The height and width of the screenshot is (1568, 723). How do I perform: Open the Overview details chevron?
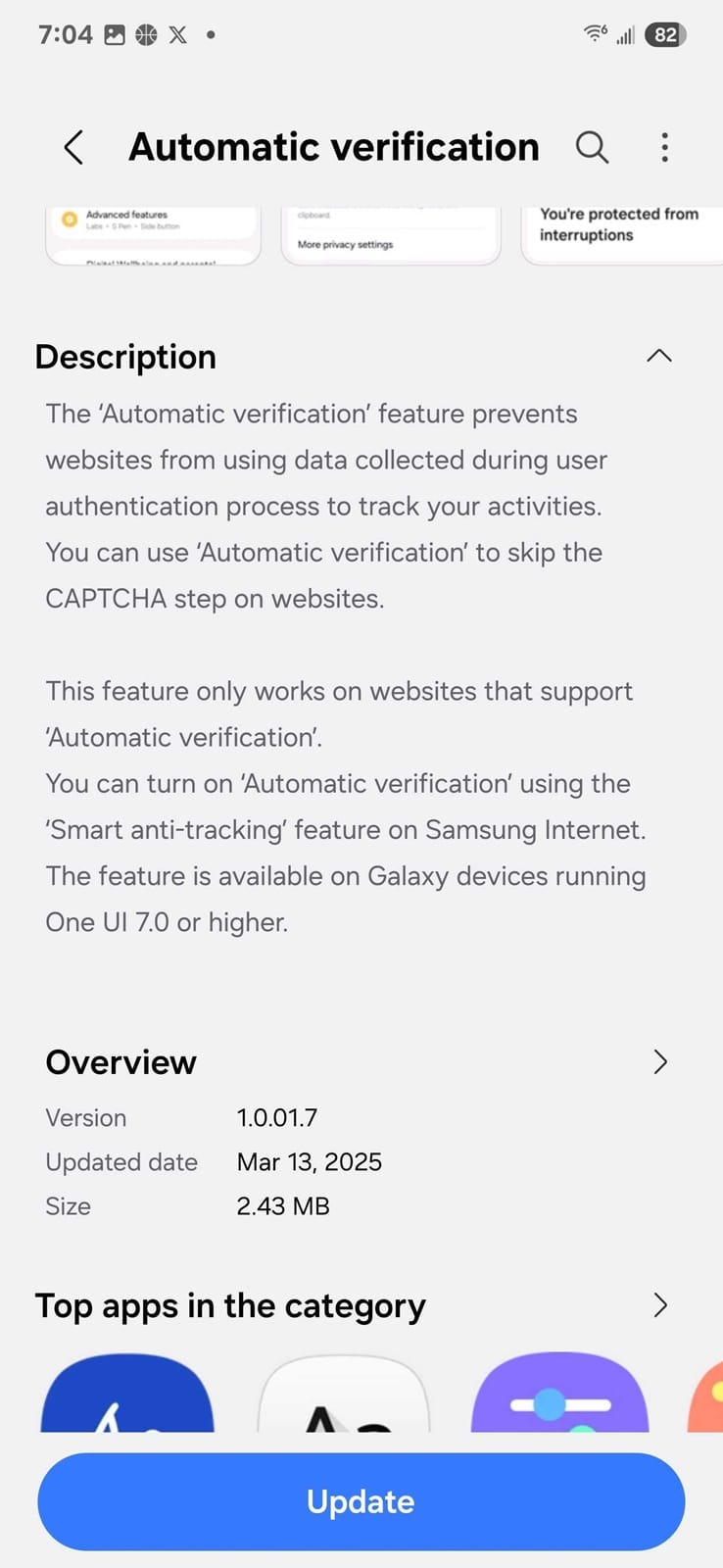pos(660,1061)
